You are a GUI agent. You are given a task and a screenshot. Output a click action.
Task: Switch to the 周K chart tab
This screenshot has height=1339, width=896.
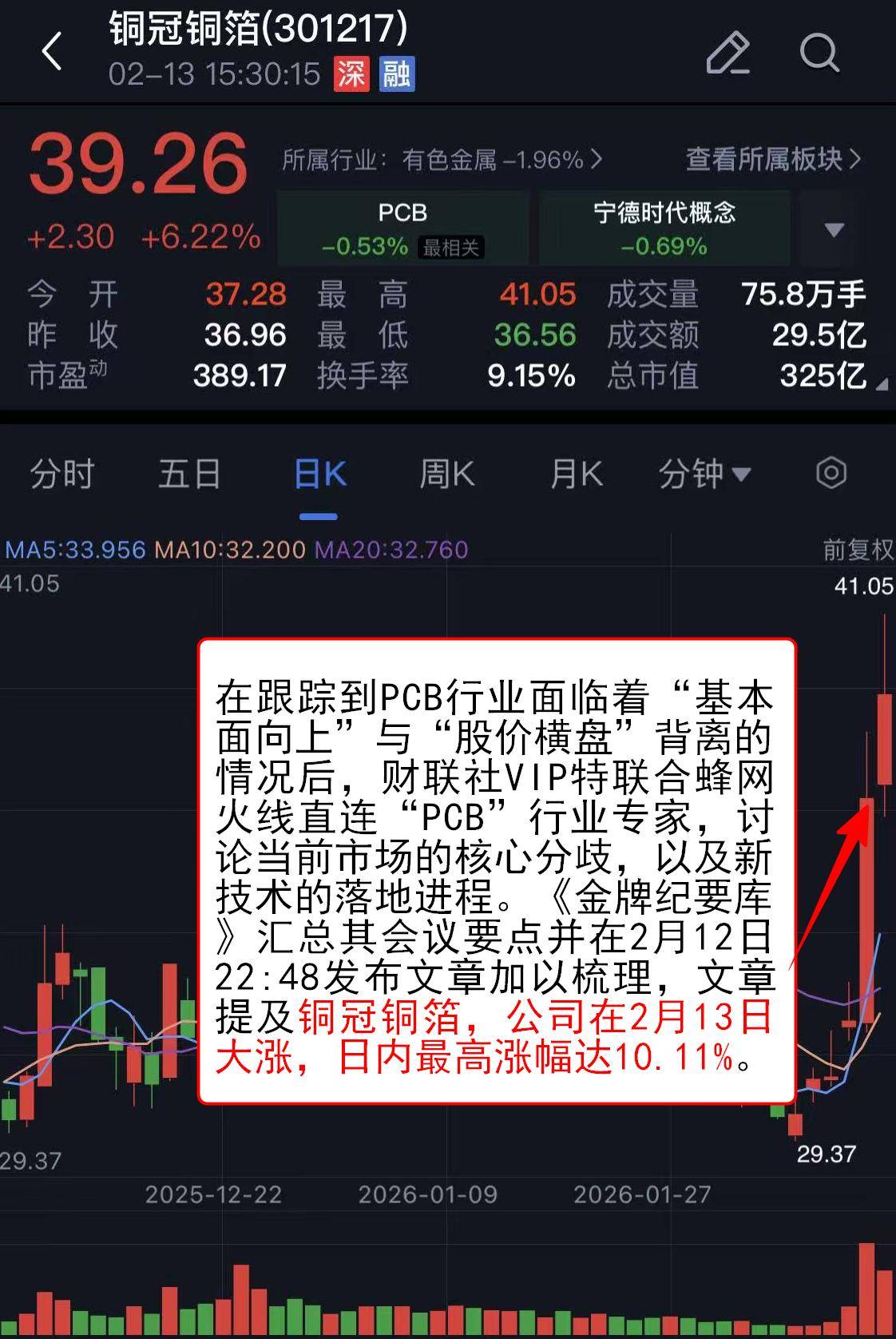coord(447,474)
